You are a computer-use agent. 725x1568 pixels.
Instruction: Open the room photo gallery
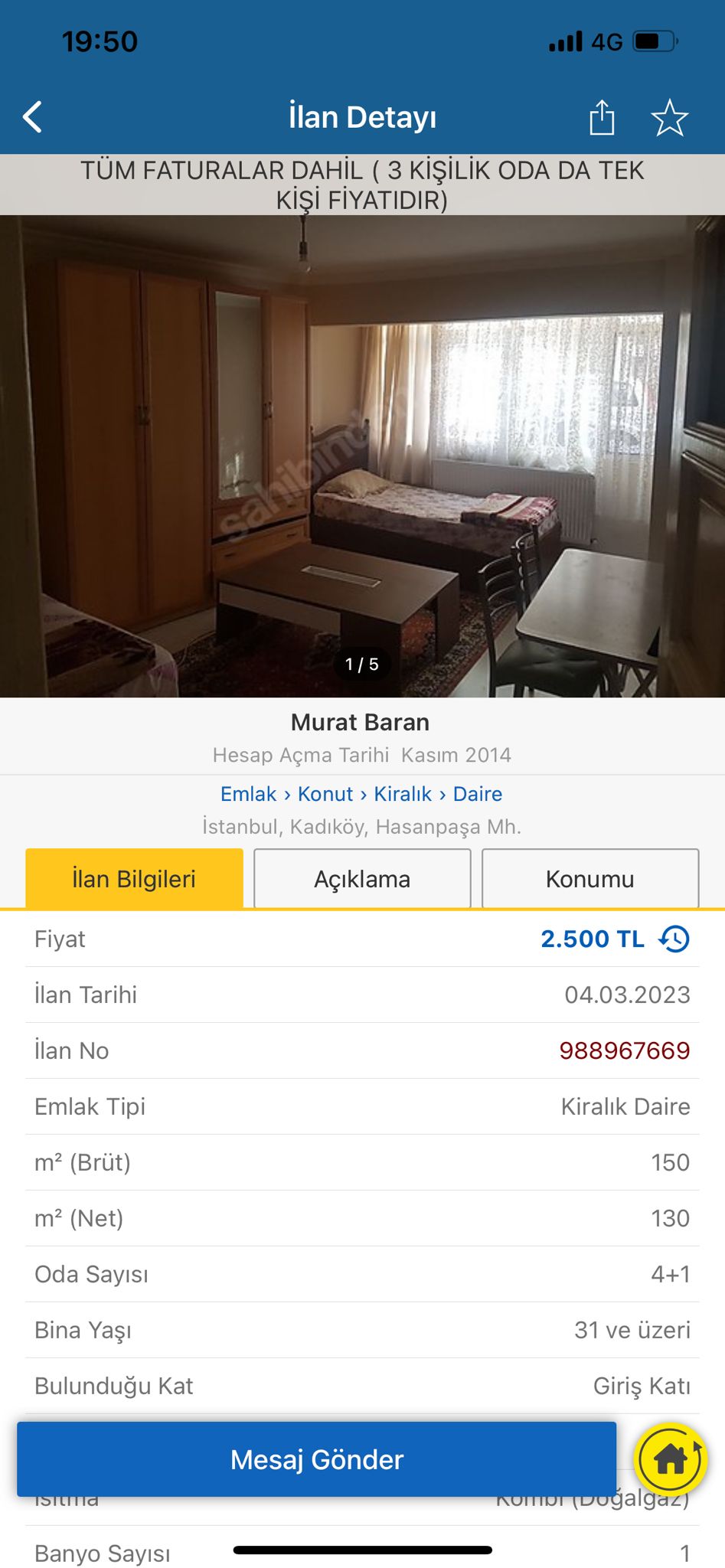click(362, 456)
